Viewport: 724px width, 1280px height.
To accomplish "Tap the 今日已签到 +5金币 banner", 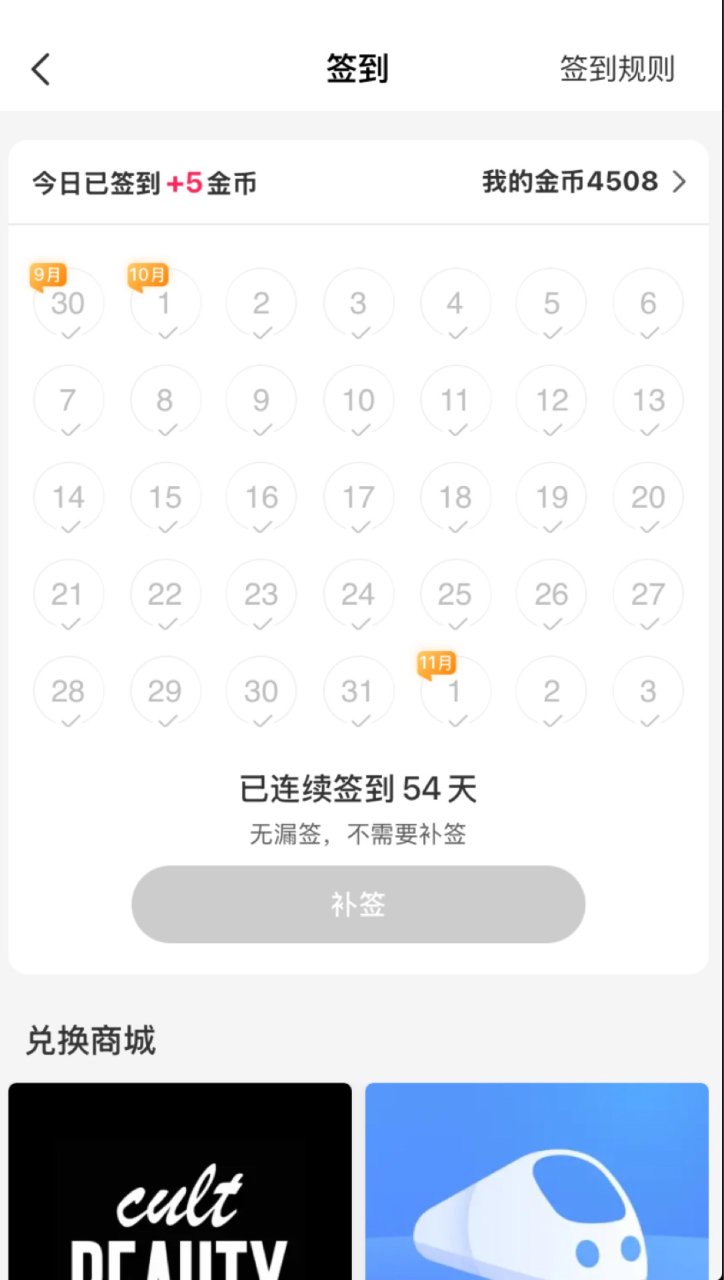I will tap(143, 182).
